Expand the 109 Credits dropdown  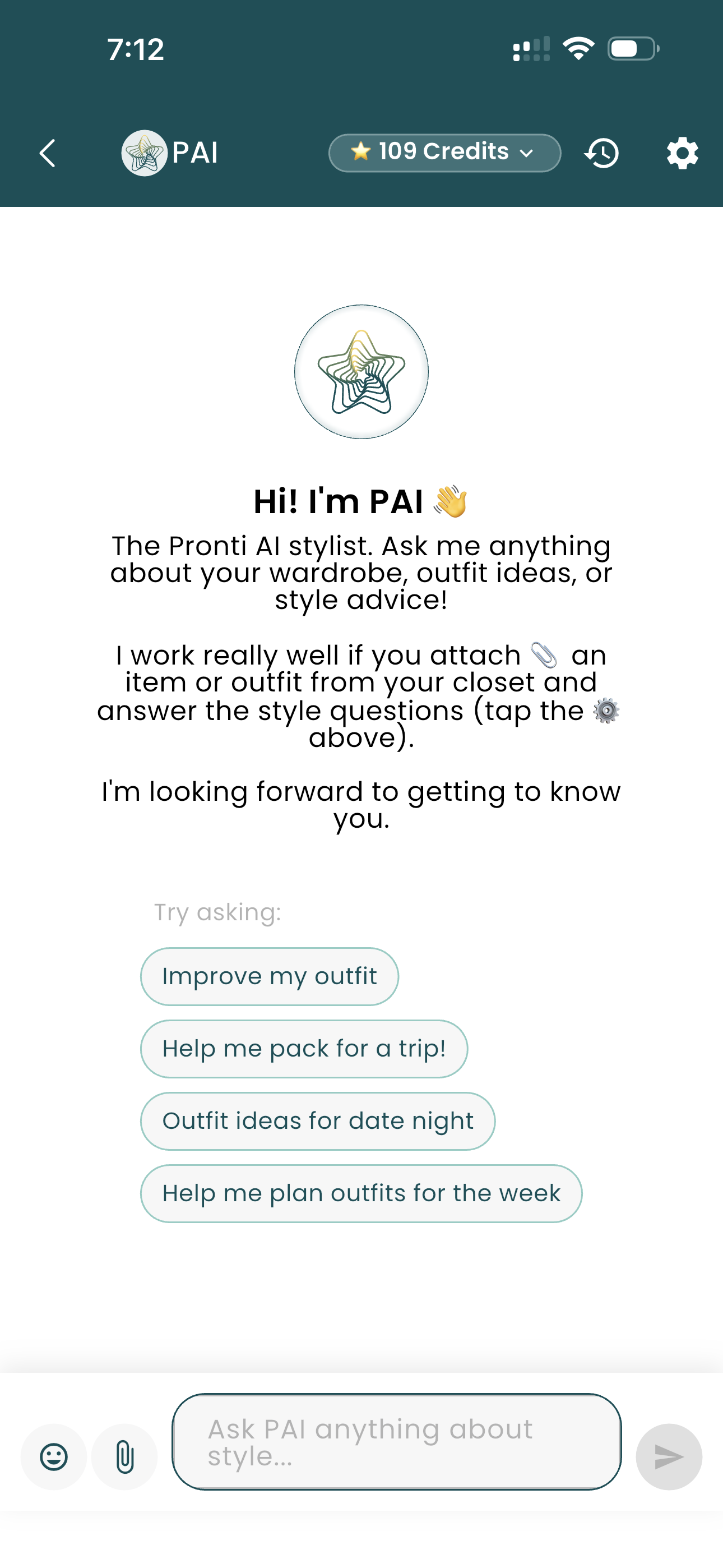point(444,153)
